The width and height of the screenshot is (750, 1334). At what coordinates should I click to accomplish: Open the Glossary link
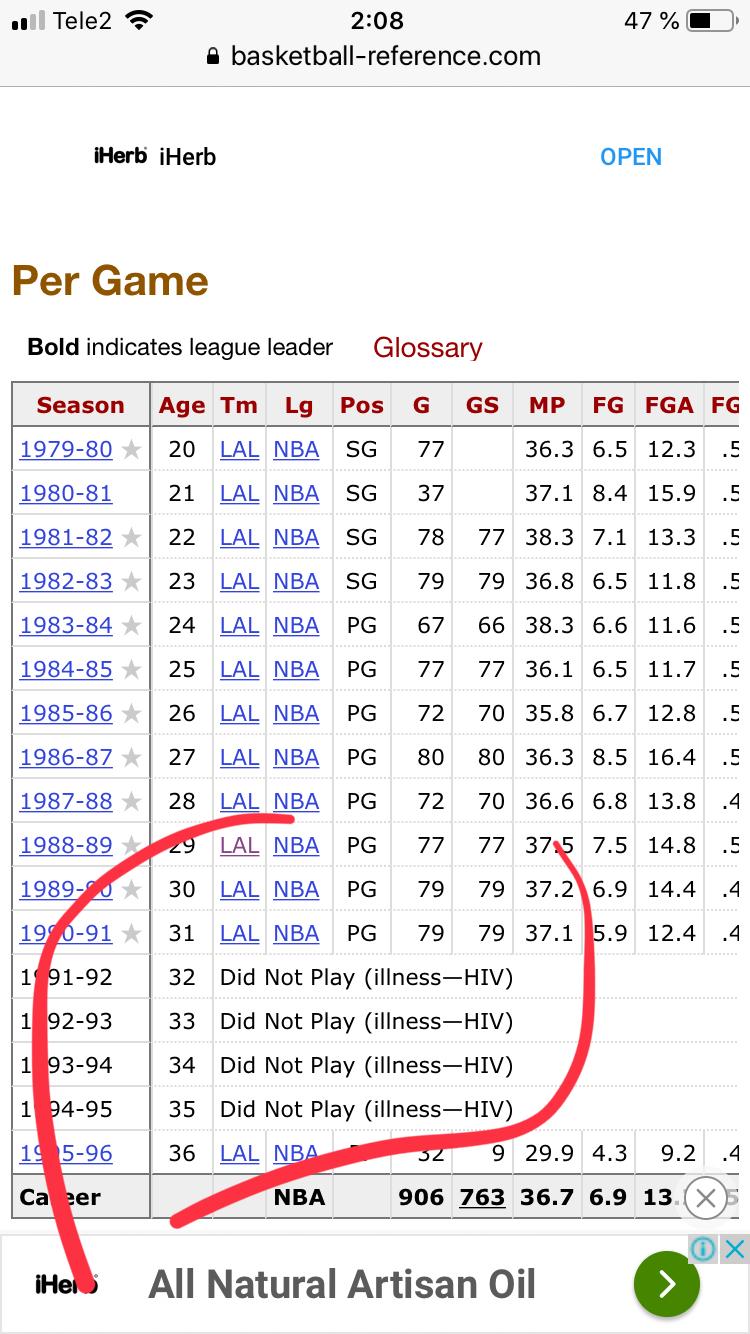pos(428,348)
